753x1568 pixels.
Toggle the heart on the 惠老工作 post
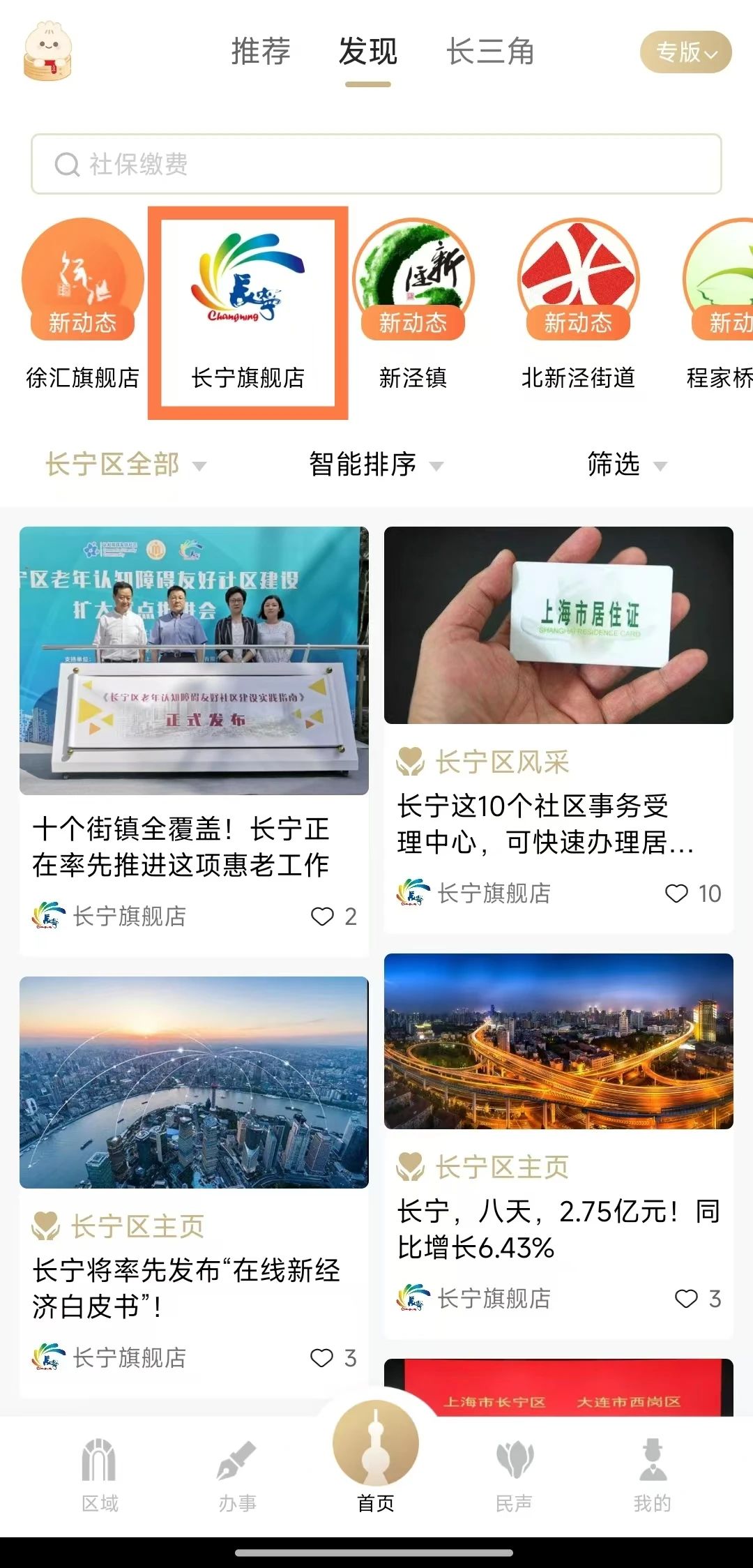click(321, 917)
